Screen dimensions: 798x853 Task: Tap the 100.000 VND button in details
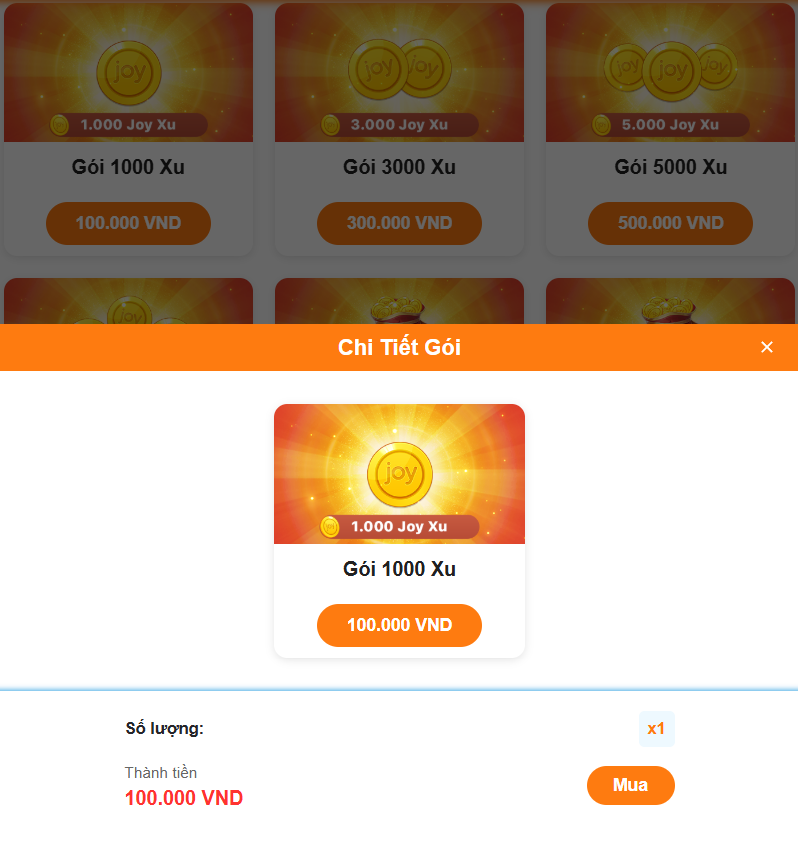pyautogui.click(x=399, y=625)
